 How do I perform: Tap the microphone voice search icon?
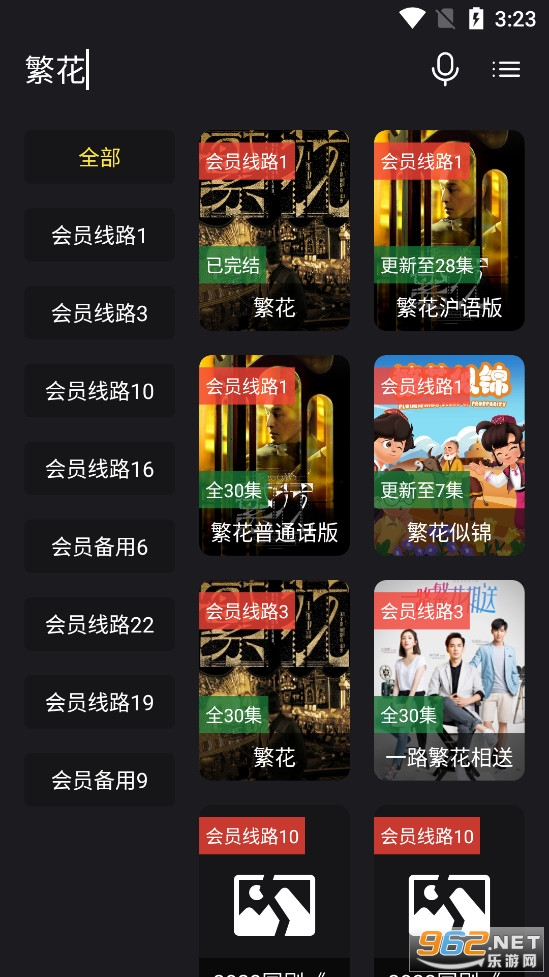coord(445,69)
